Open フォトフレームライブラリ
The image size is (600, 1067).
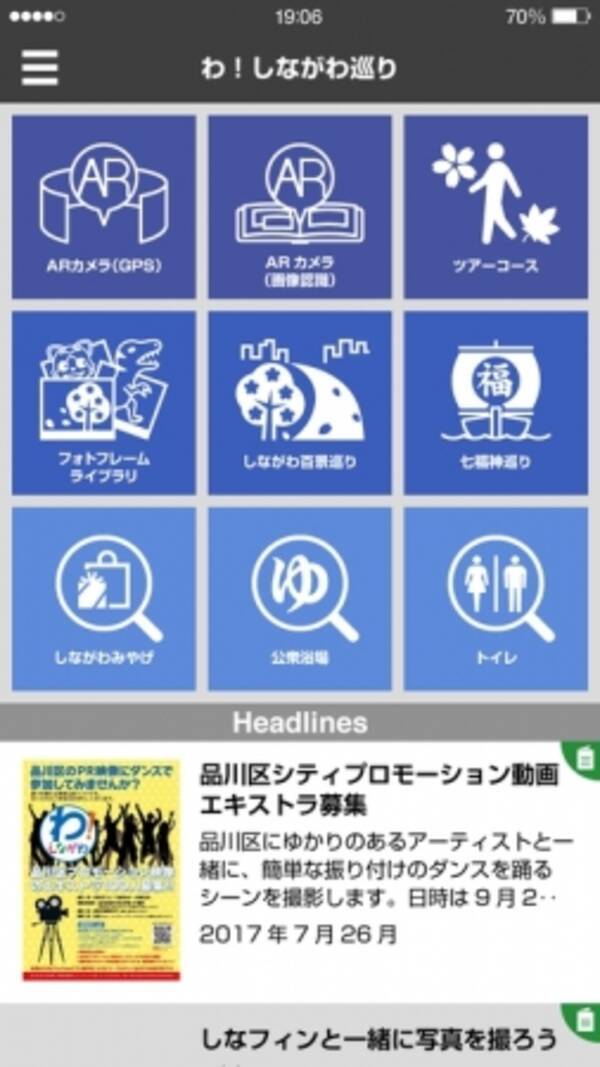[x=104, y=402]
